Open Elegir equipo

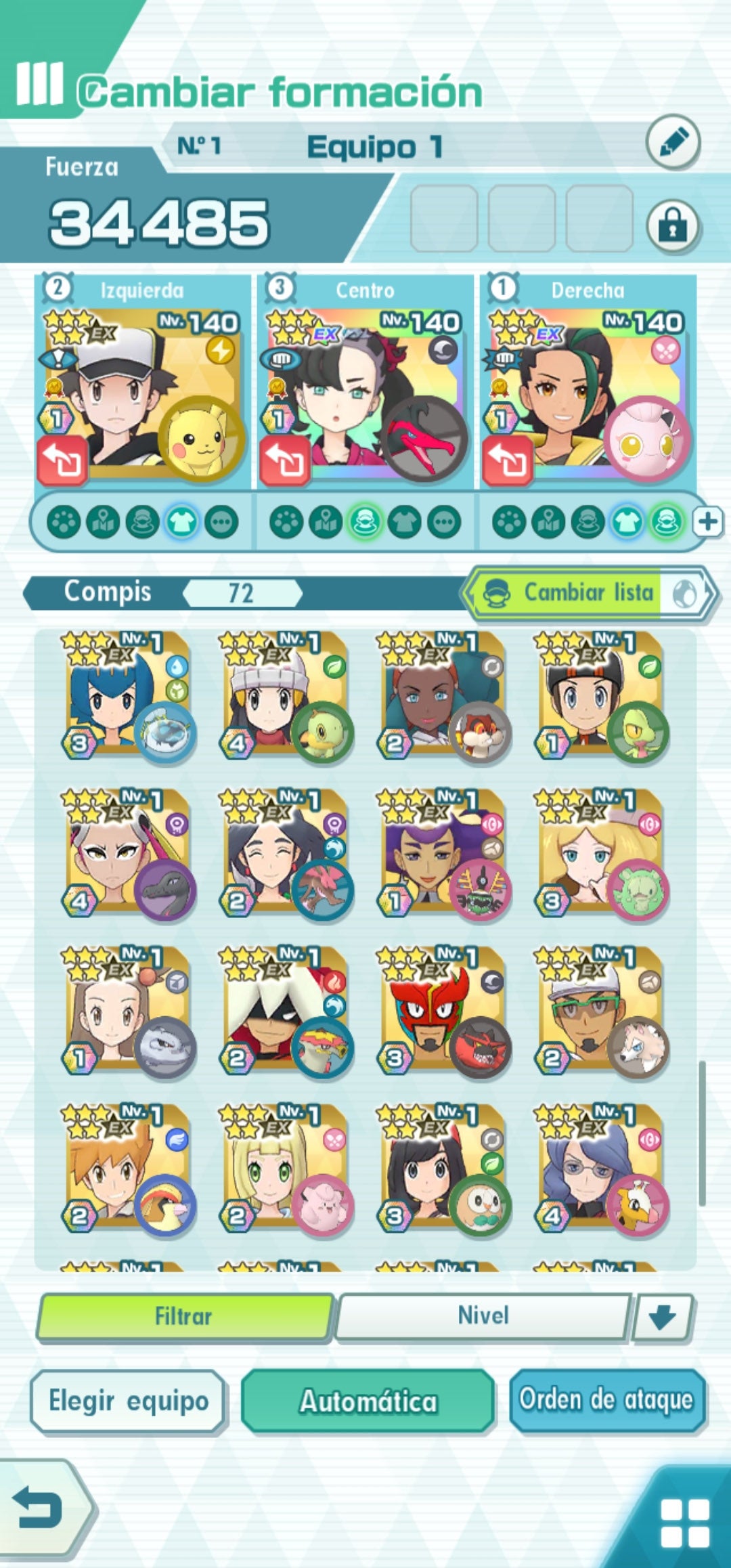tap(129, 1400)
